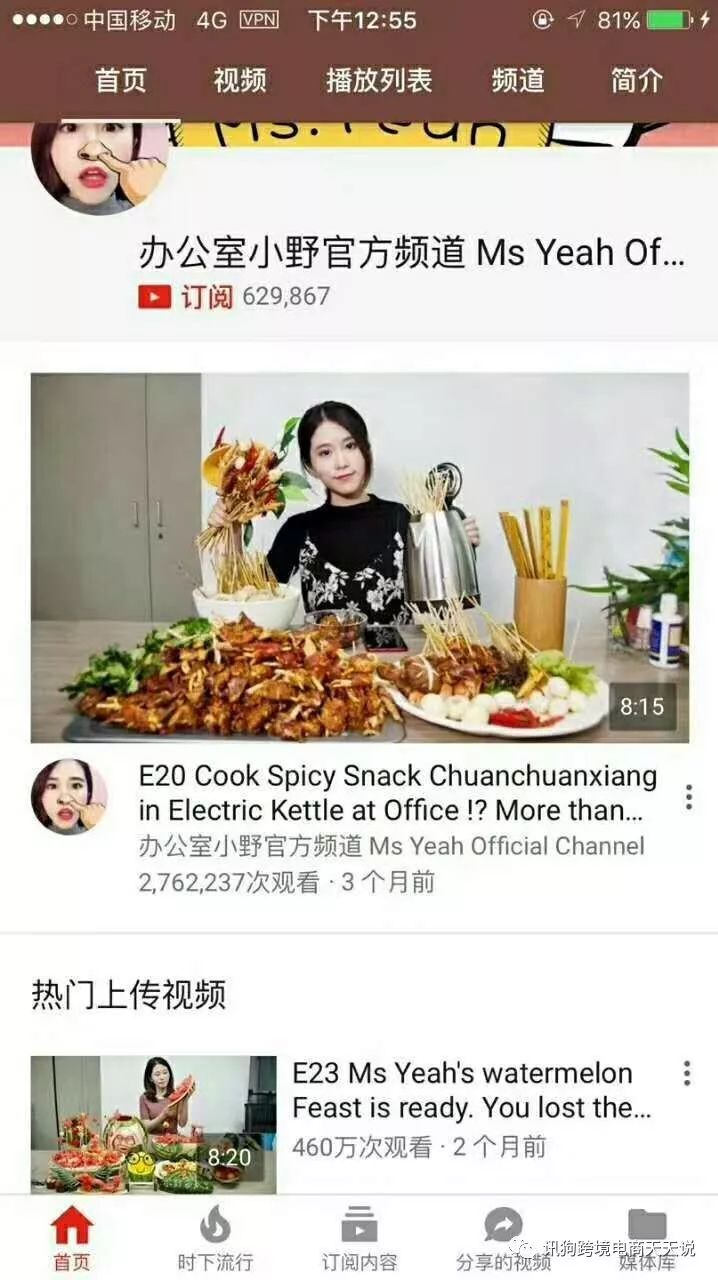Image resolution: width=718 pixels, height=1280 pixels.
Task: Go to 媒体库 in the bottom bar
Action: [x=646, y=1237]
